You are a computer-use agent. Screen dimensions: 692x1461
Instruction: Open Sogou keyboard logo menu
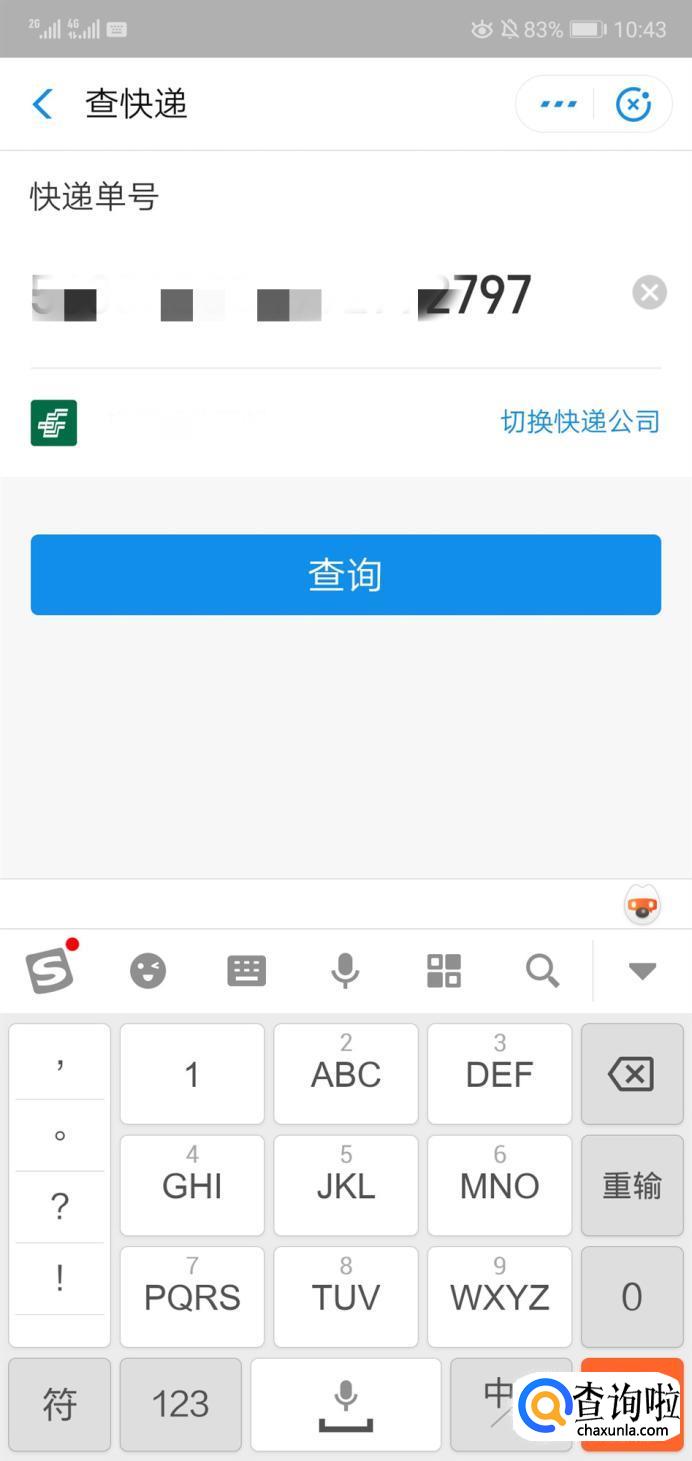coord(50,969)
